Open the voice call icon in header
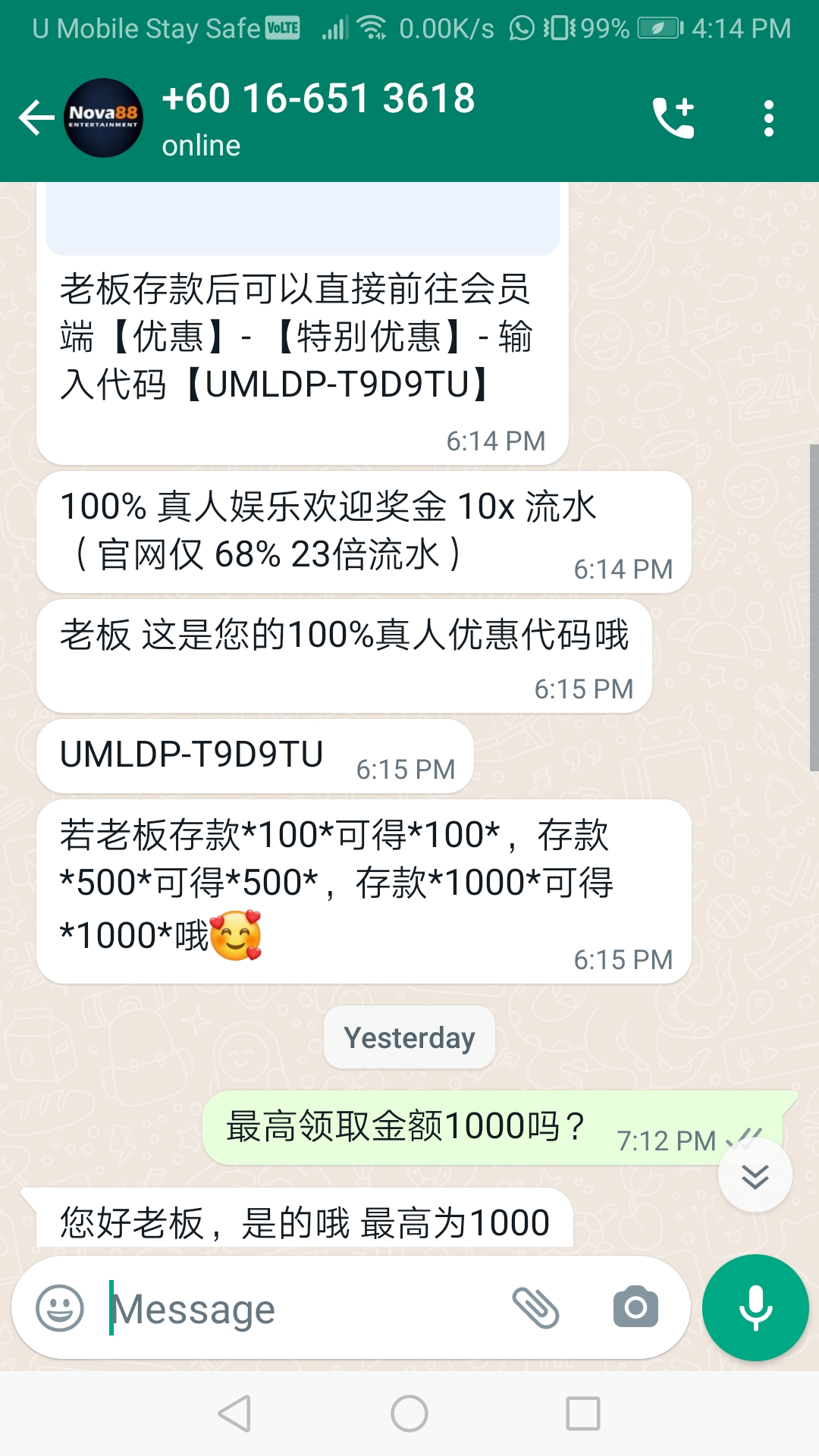 [x=673, y=118]
